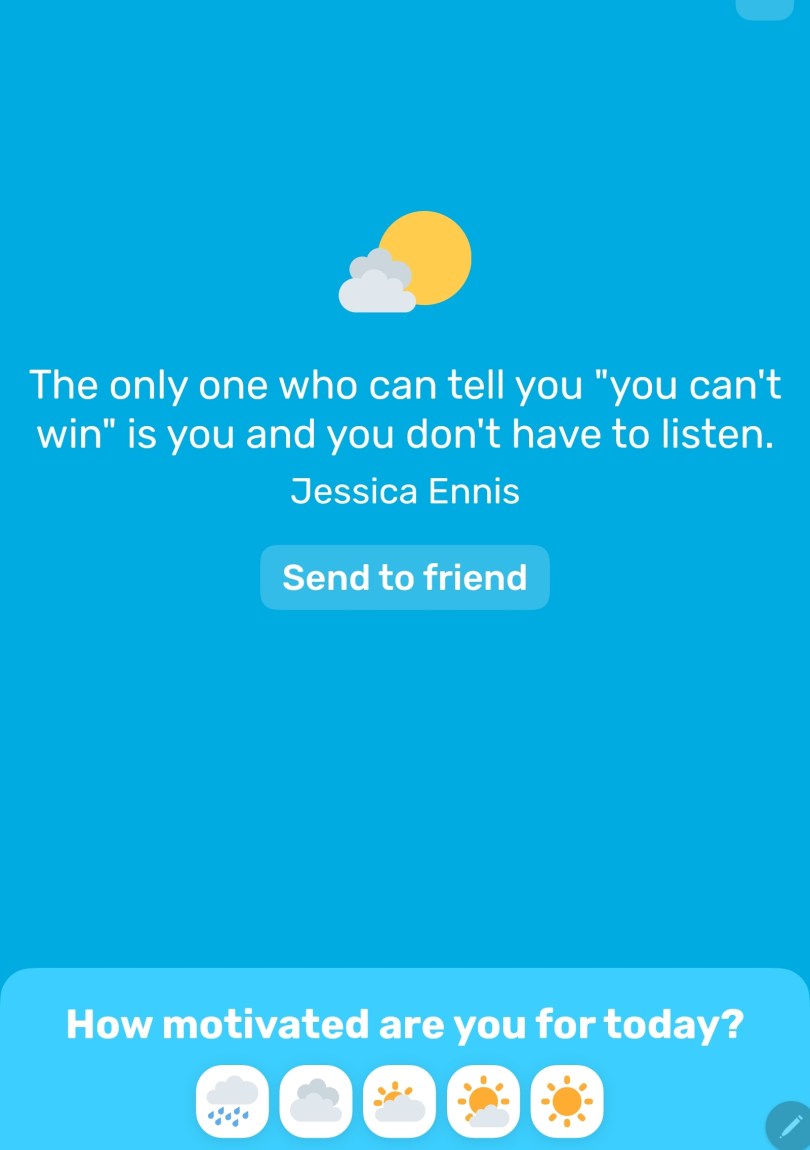
Task: Choose the highest motivation rating
Action: tap(566, 1101)
